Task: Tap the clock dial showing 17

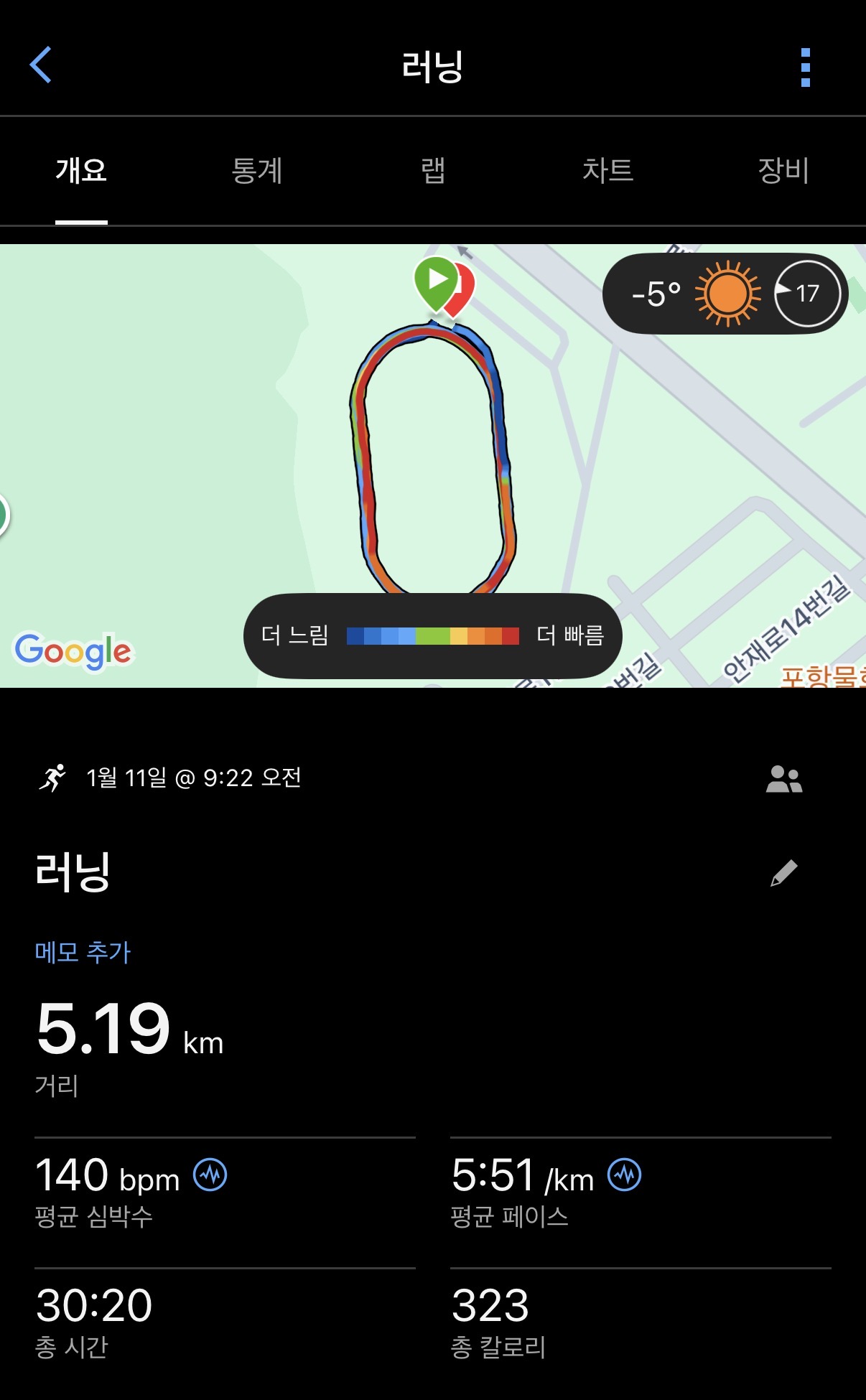Action: (809, 292)
